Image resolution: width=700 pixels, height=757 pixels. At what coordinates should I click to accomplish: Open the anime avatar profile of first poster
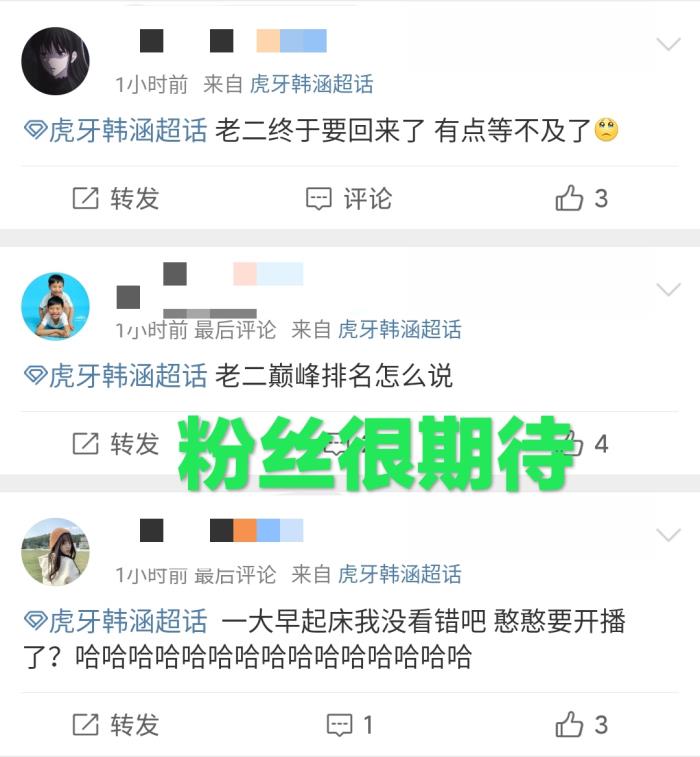55,61
